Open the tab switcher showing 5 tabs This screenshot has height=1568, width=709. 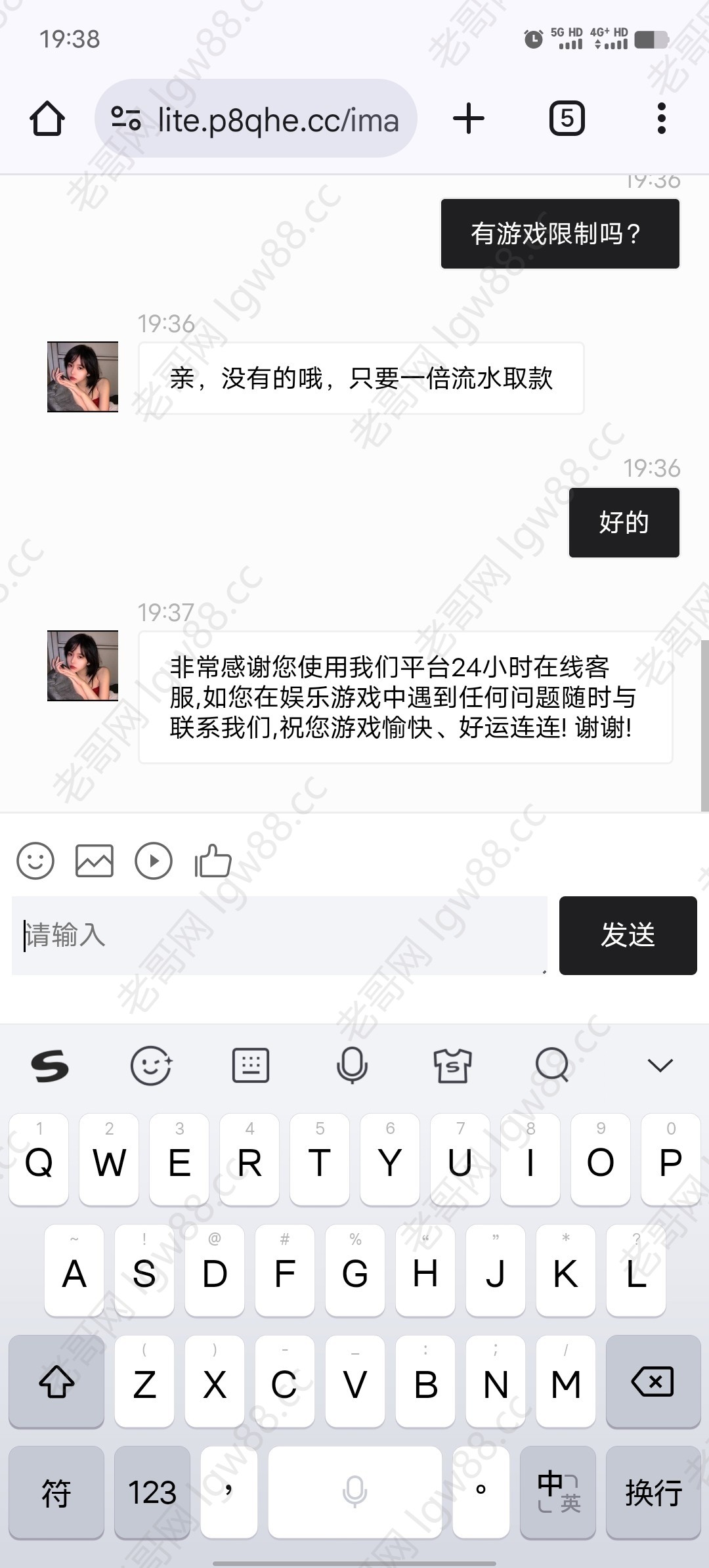point(567,119)
